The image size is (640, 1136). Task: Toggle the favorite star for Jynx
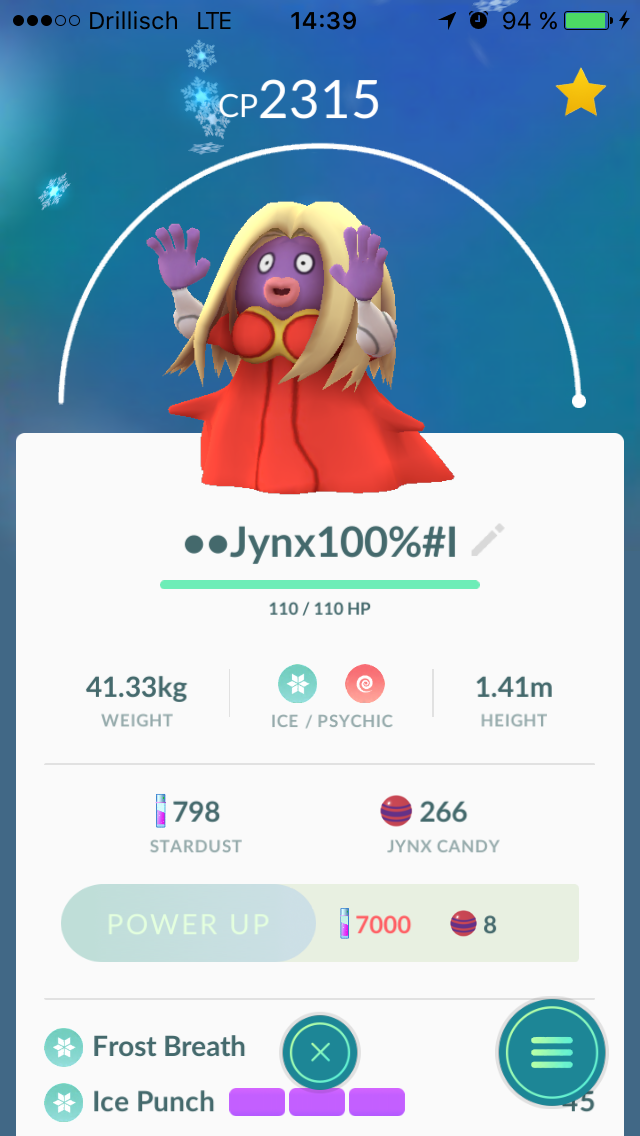(581, 93)
